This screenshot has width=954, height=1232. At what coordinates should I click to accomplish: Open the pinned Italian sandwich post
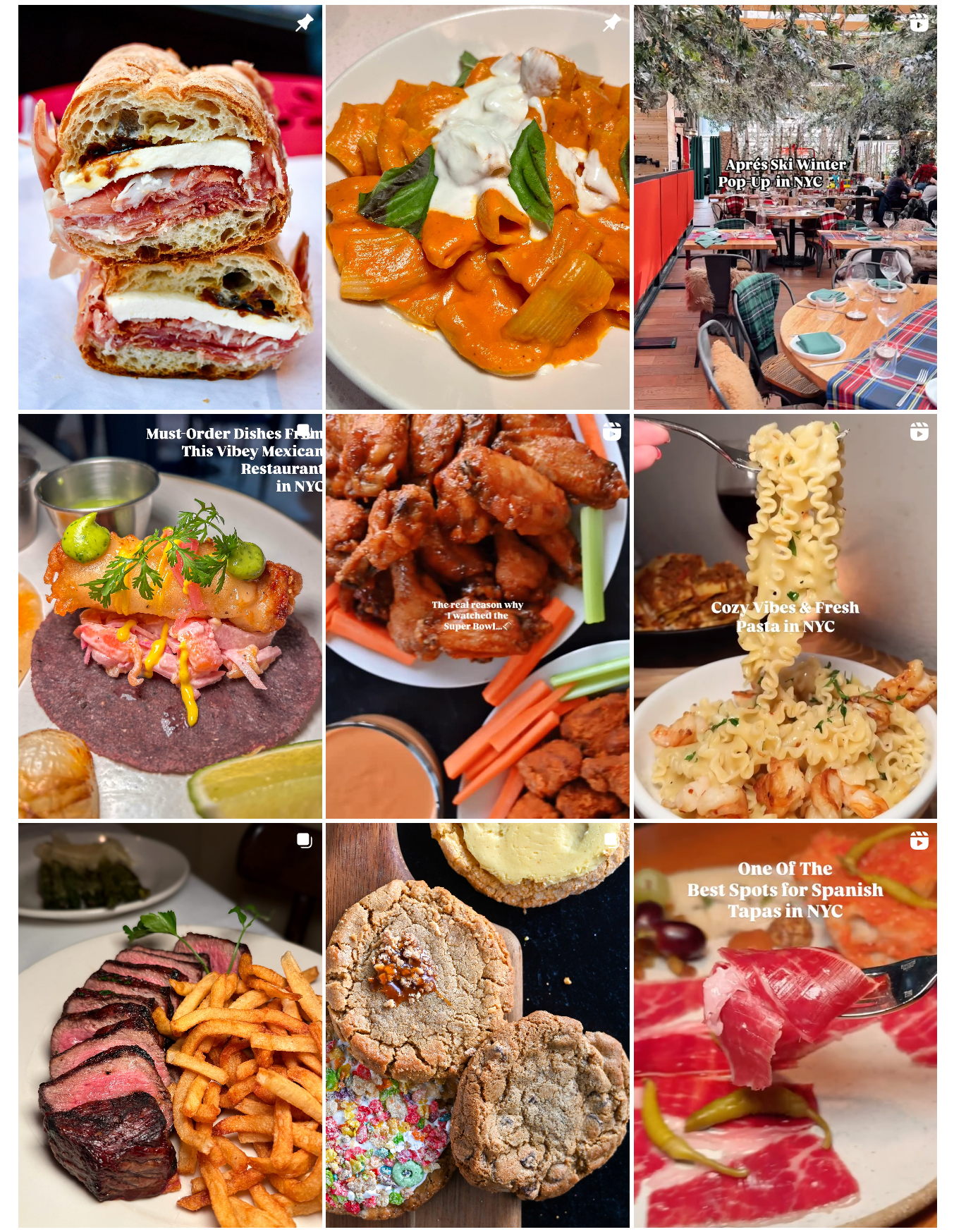(x=170, y=207)
